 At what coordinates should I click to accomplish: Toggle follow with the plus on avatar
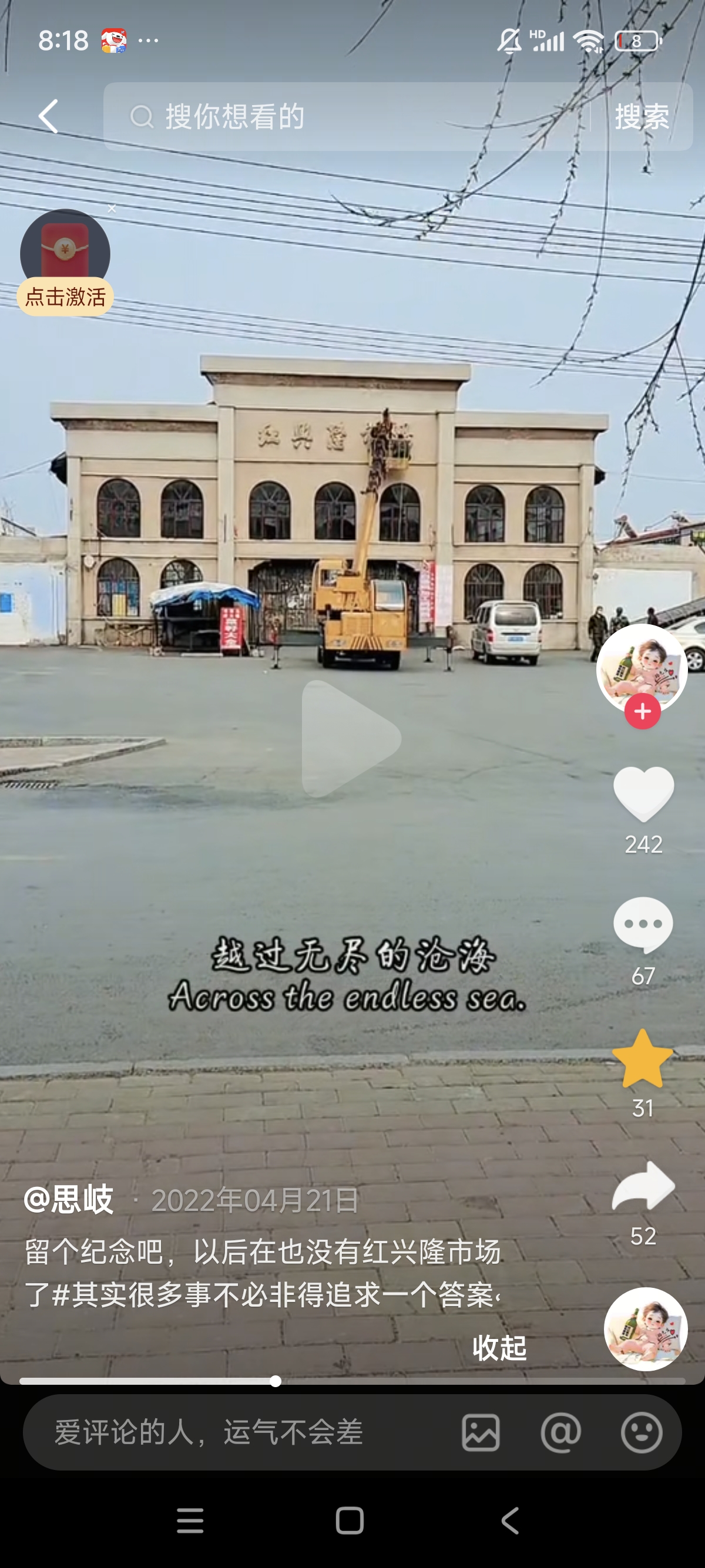point(642,712)
